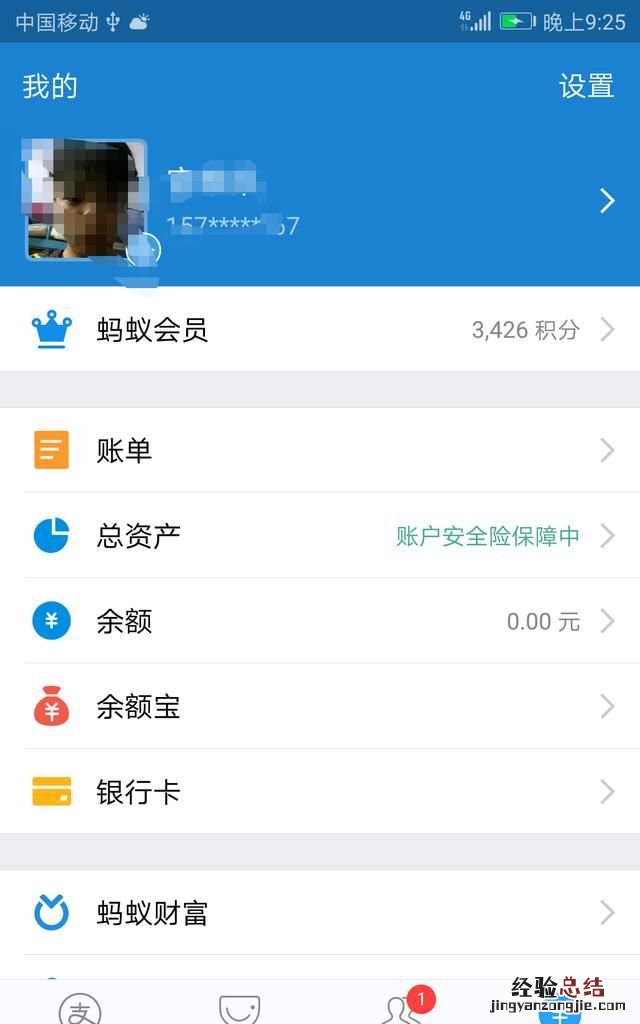Open the 蚂蚁会员 points row
This screenshot has width=640, height=1024.
coord(320,330)
